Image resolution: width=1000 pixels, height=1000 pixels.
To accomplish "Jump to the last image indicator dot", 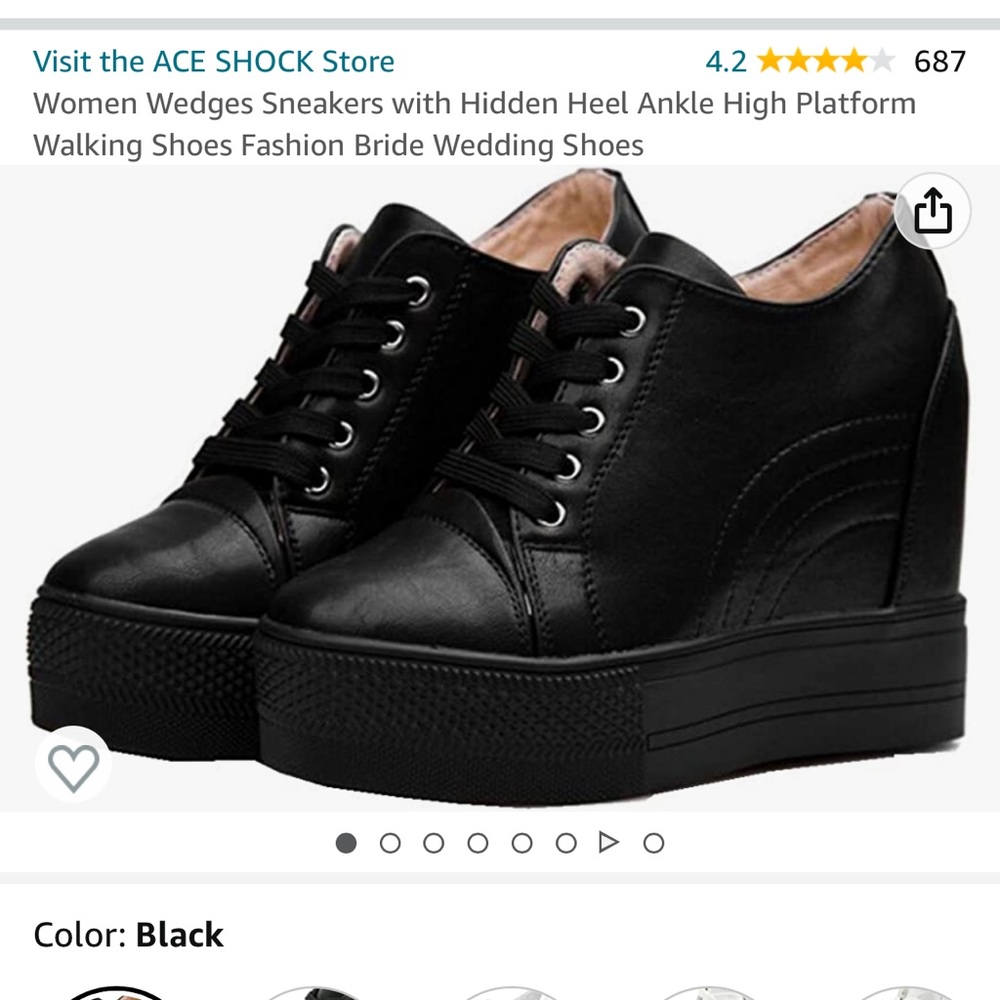I will tap(654, 843).
